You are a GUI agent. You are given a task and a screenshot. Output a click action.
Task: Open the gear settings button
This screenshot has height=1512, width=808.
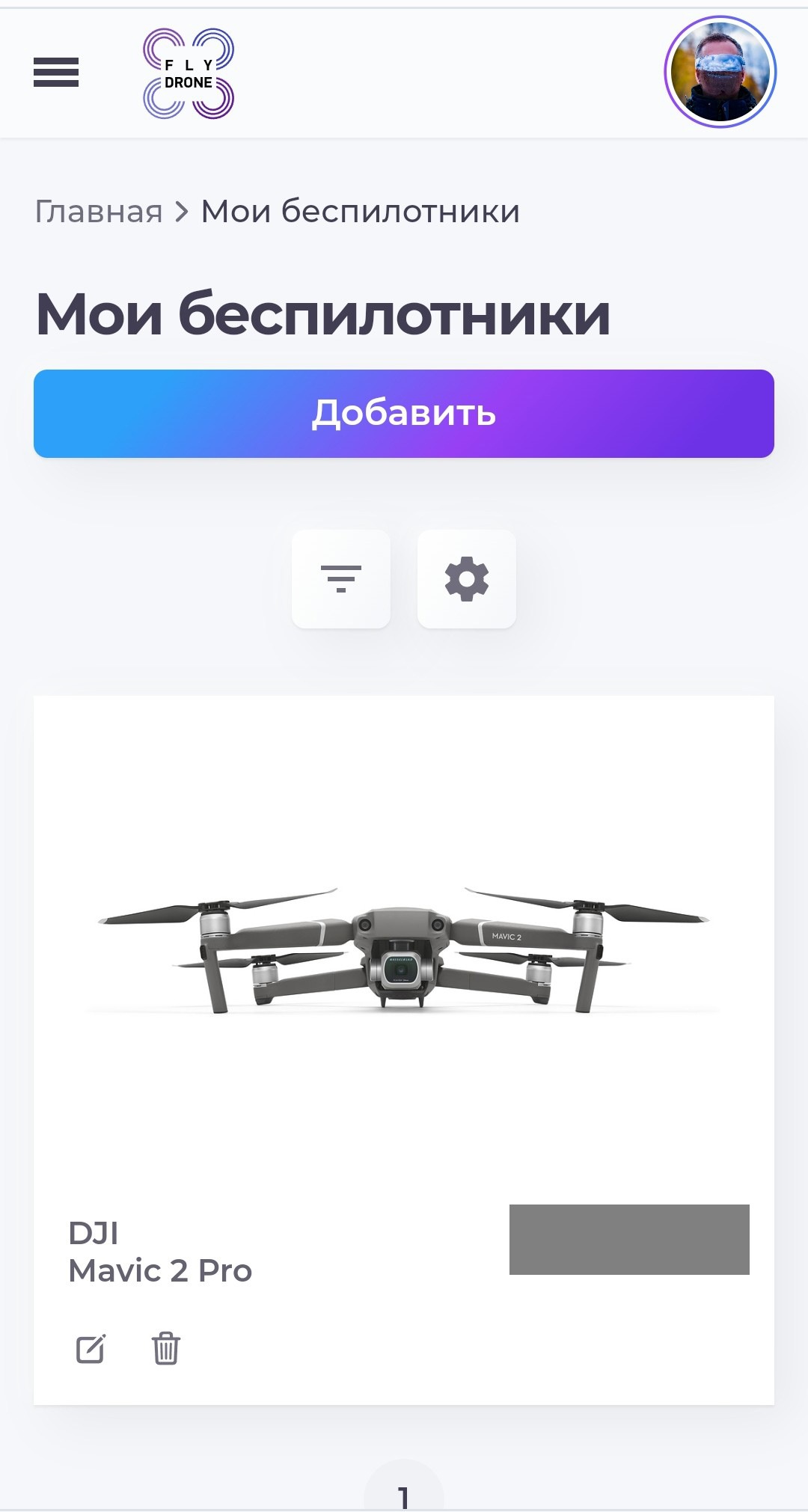(467, 579)
